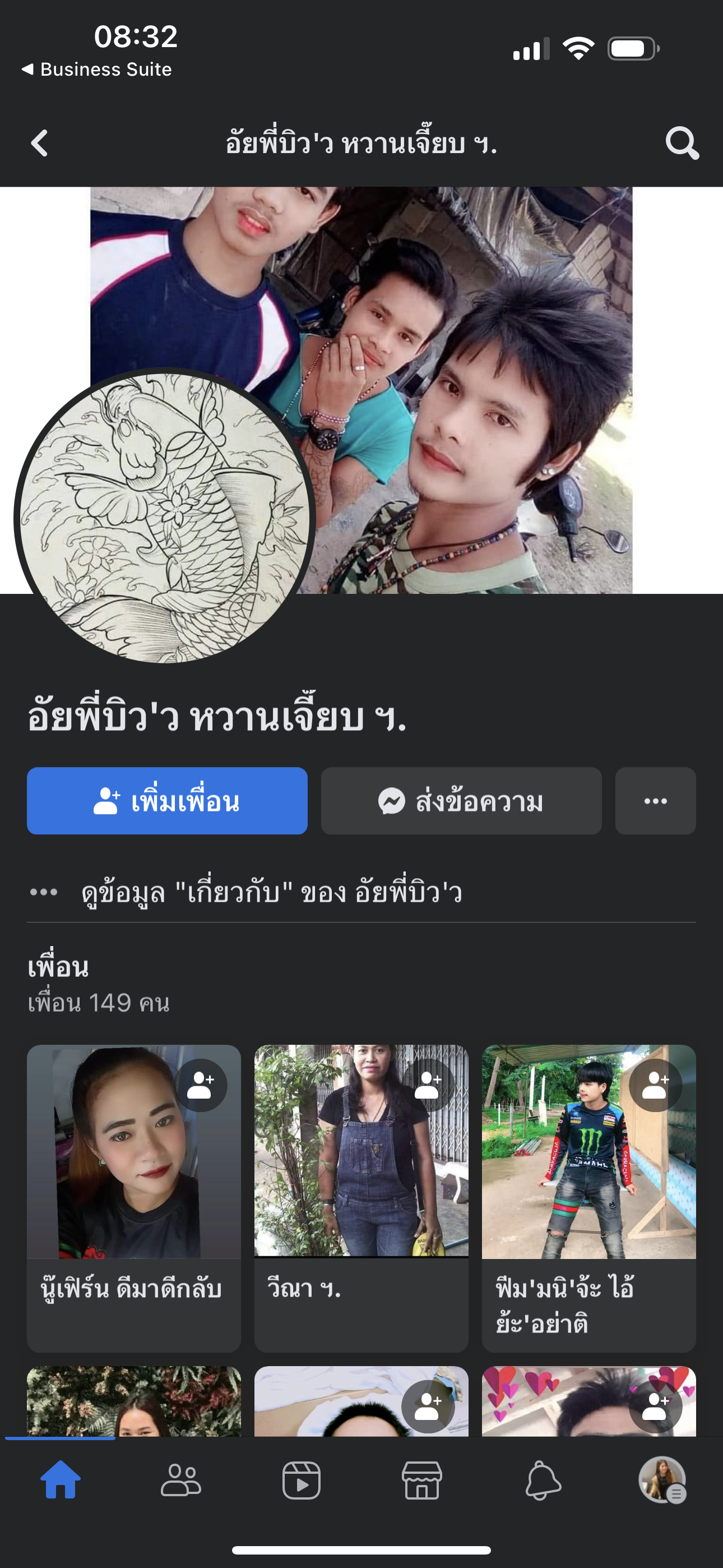Switch to the Video tab

302,1481
